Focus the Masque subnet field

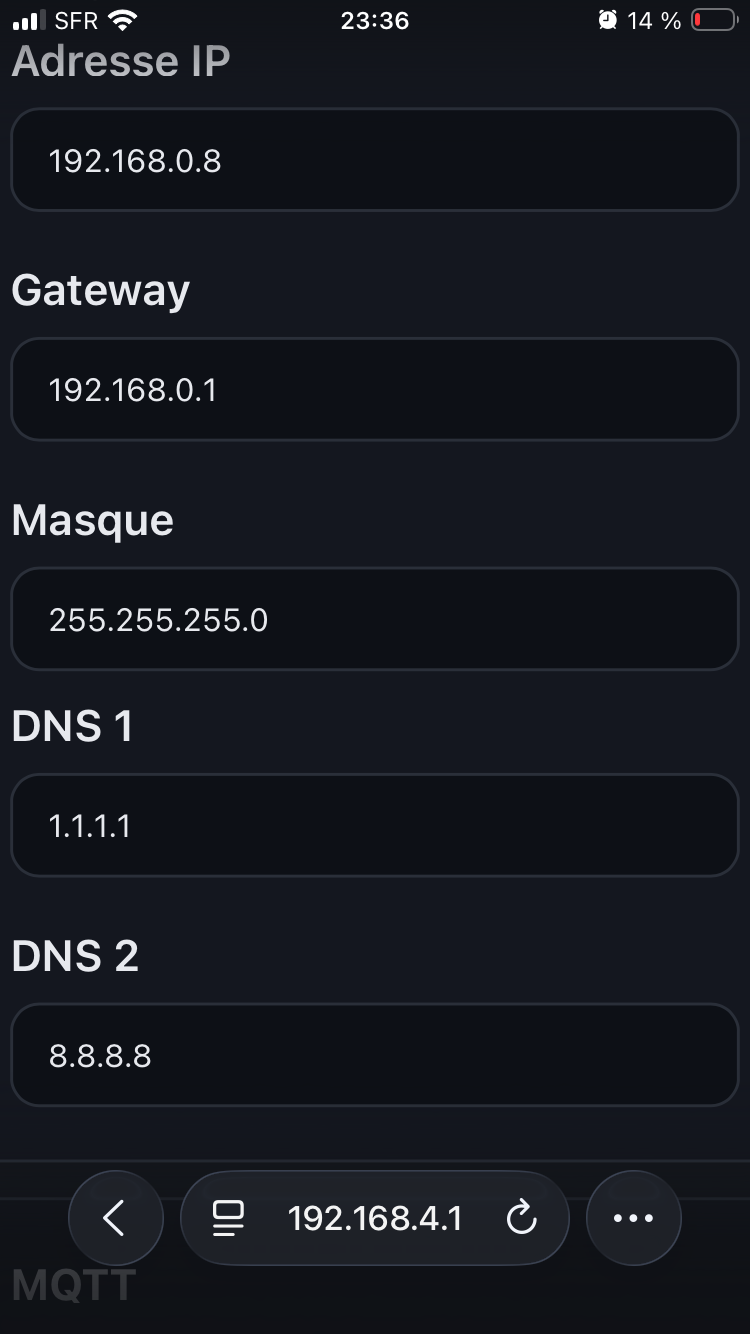374,619
